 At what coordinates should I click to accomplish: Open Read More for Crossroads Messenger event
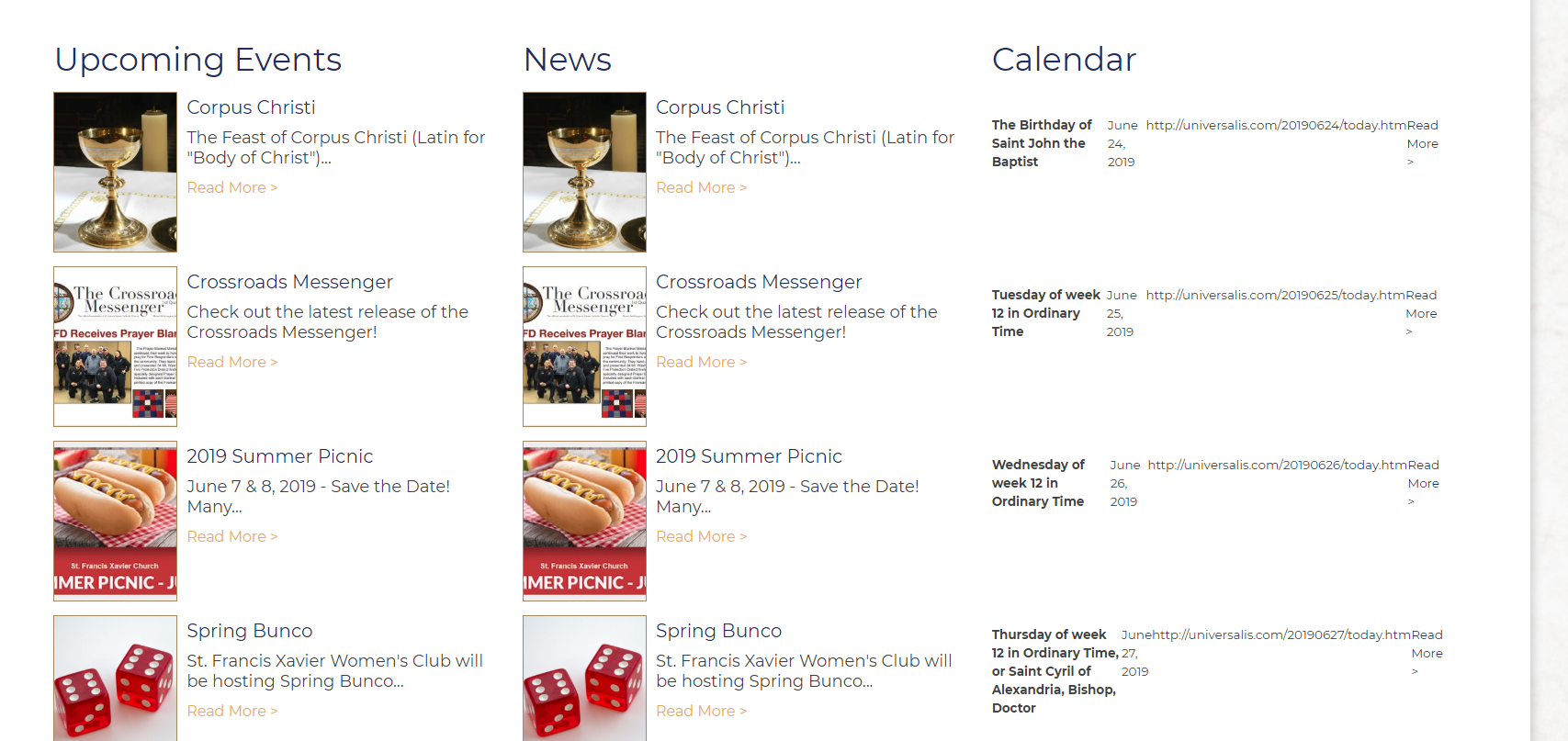click(x=231, y=362)
